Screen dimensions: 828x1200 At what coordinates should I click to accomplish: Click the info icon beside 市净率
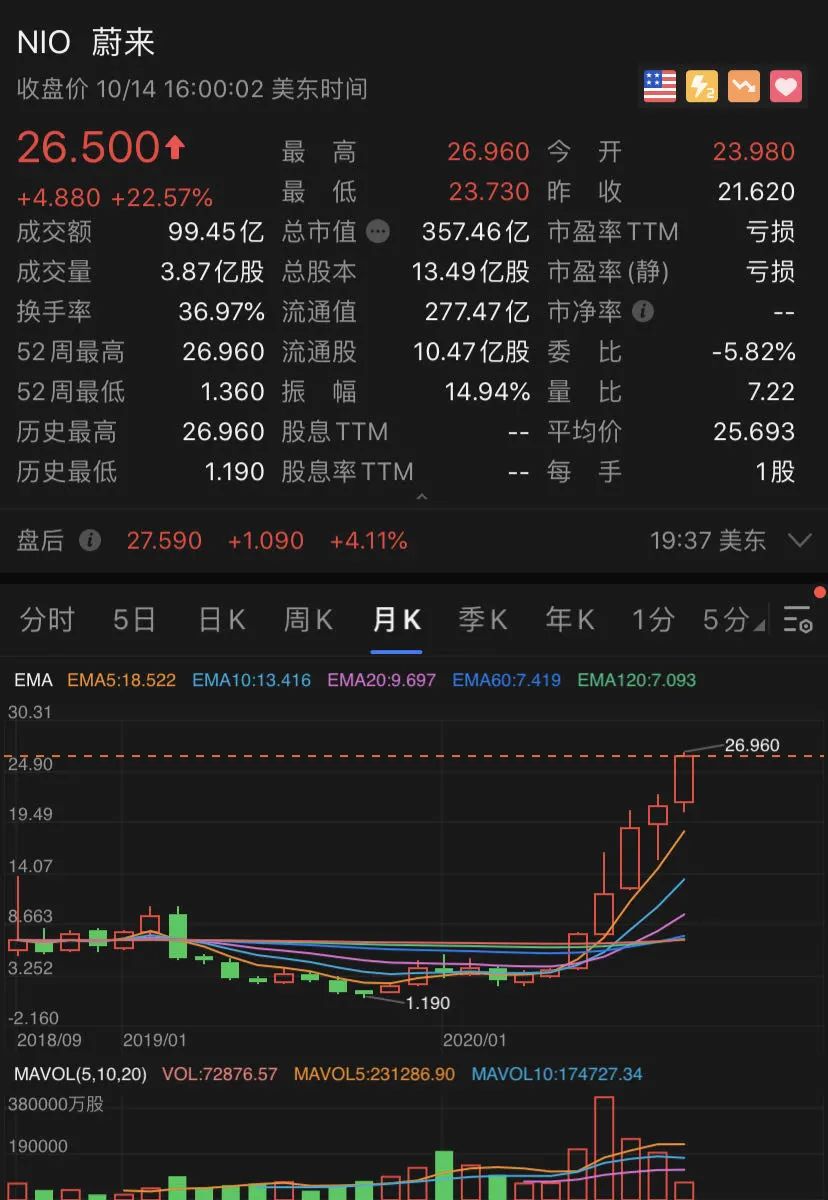coord(644,312)
